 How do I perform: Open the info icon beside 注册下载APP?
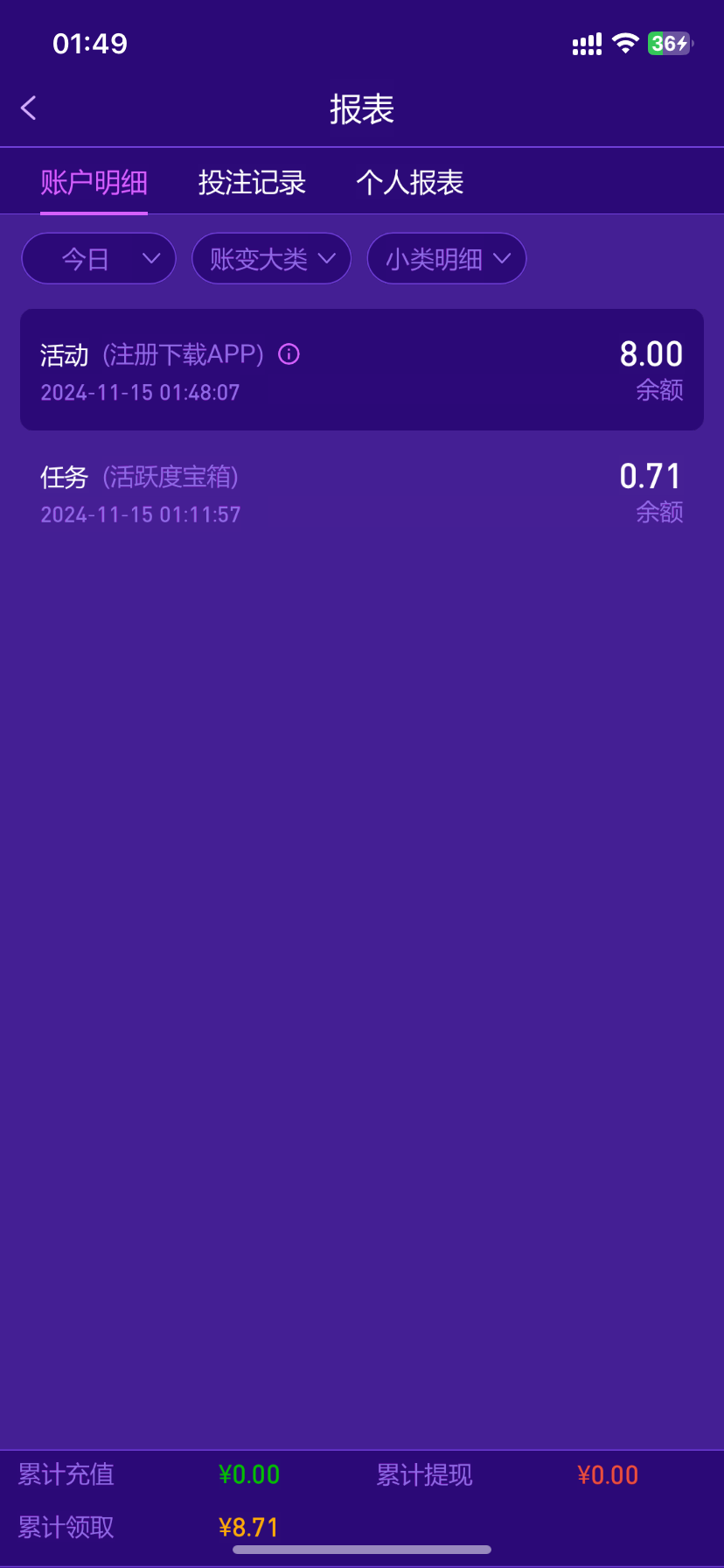(289, 354)
